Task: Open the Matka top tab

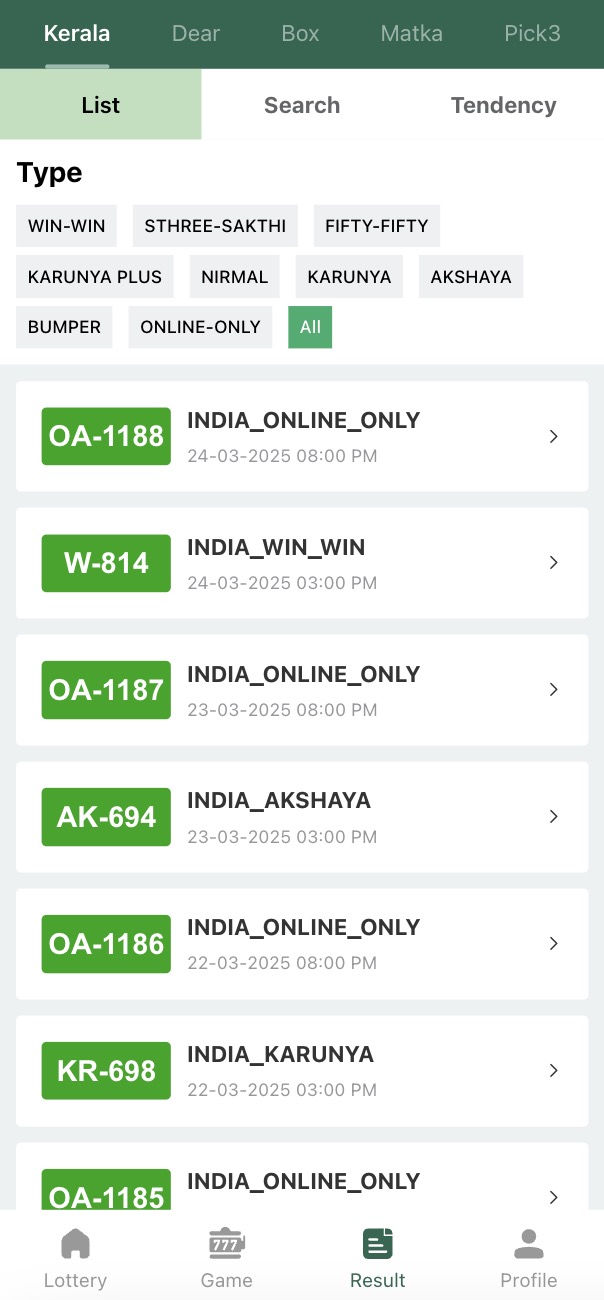Action: 411,34
